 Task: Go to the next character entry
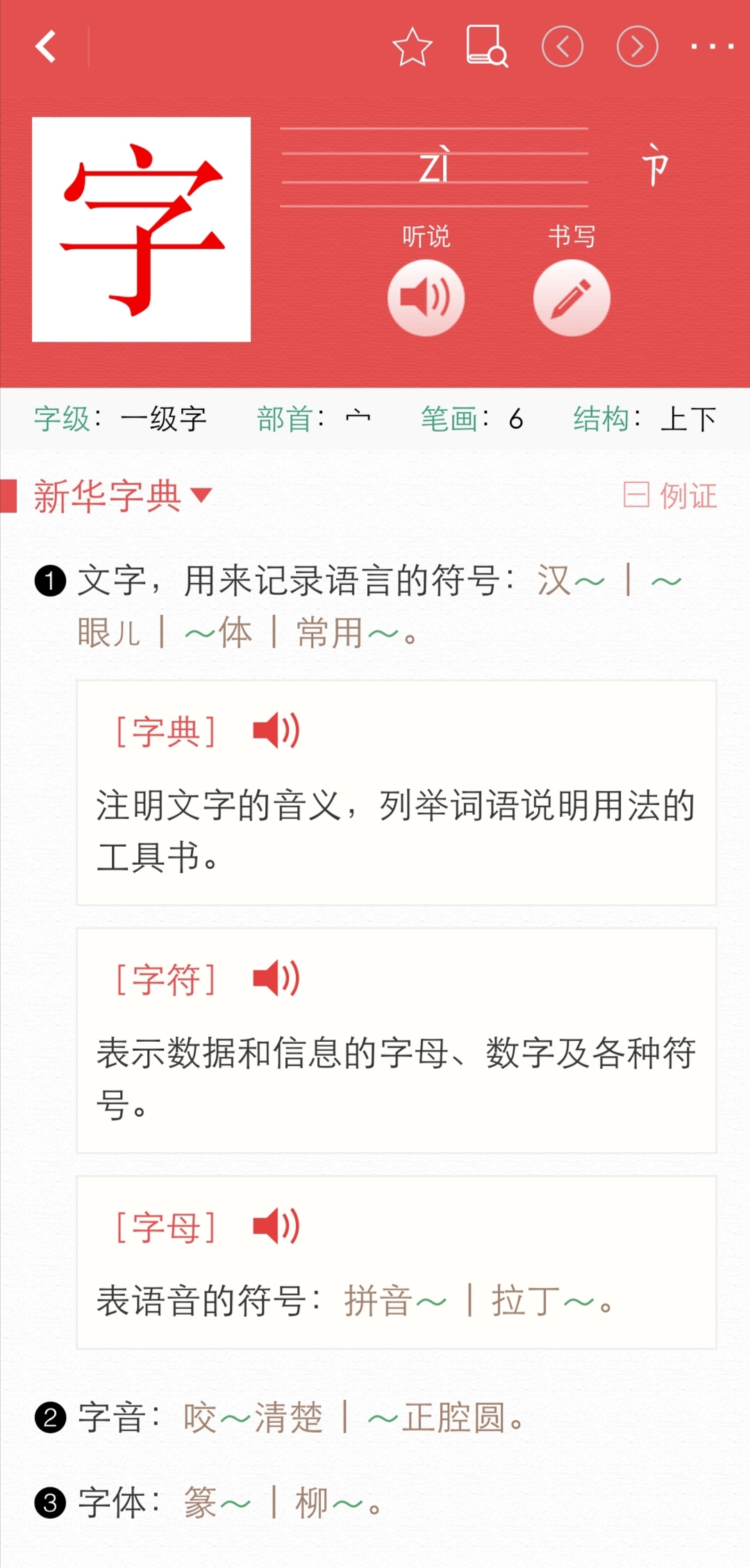637,47
